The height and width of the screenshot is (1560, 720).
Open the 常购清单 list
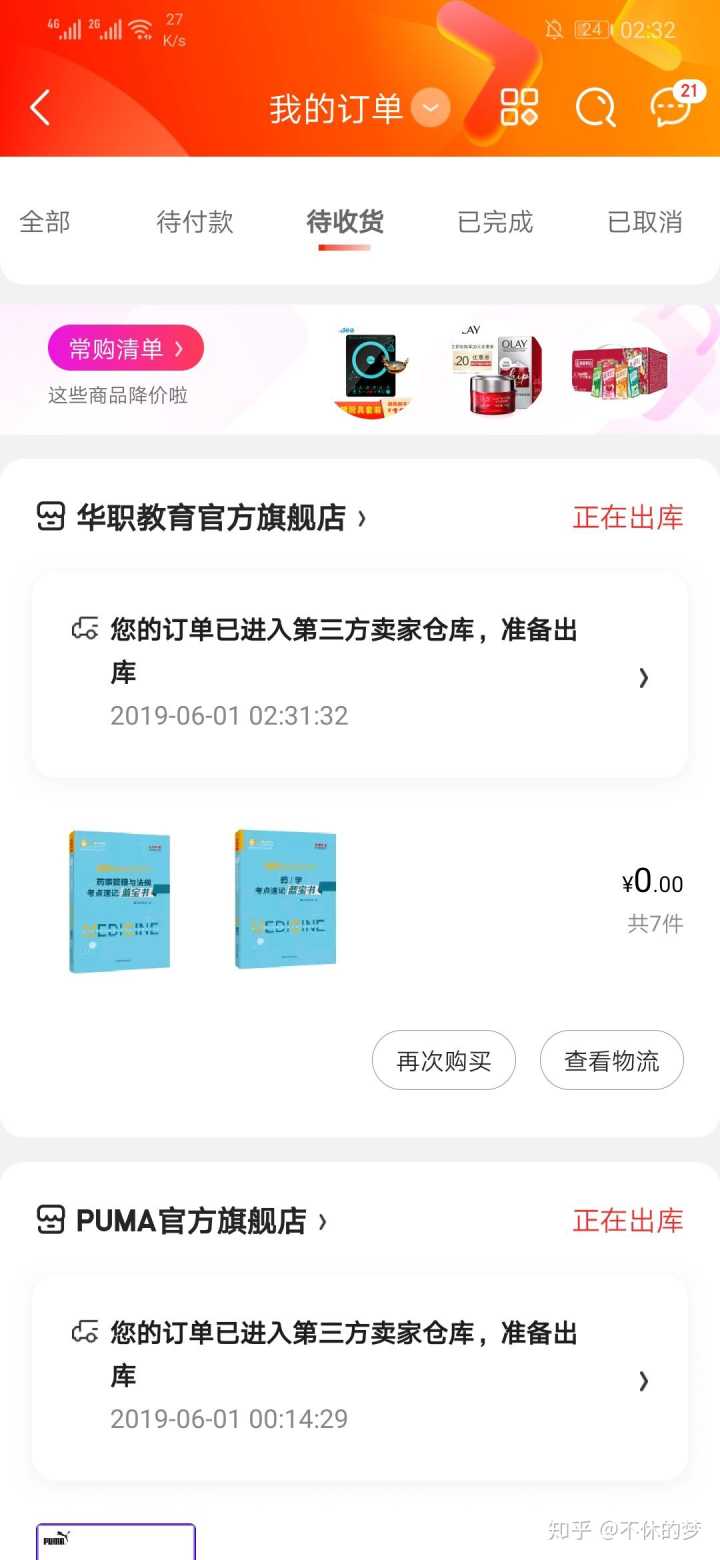click(x=126, y=348)
